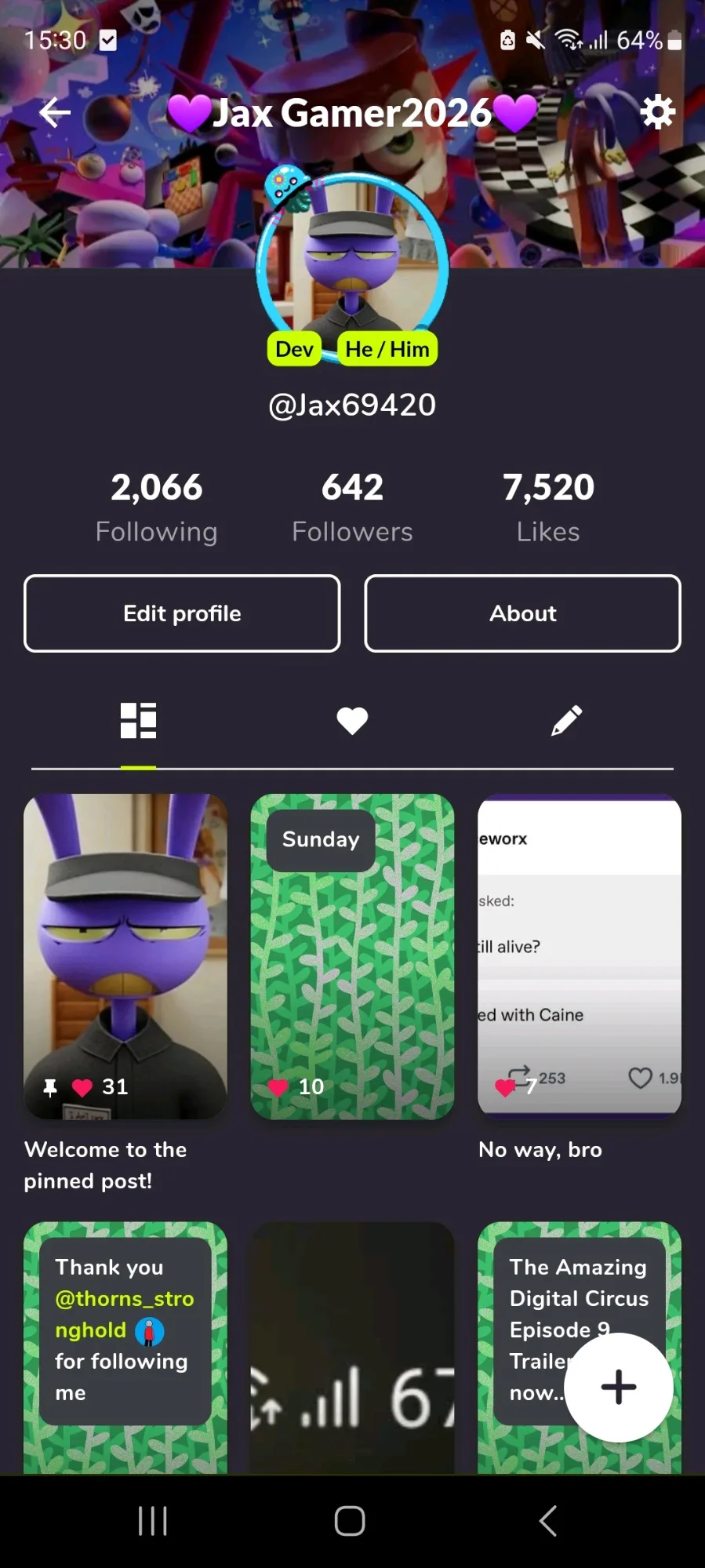Open the pinned post 'Welcome to the pinned post!'
This screenshot has height=1568, width=705.
point(125,957)
